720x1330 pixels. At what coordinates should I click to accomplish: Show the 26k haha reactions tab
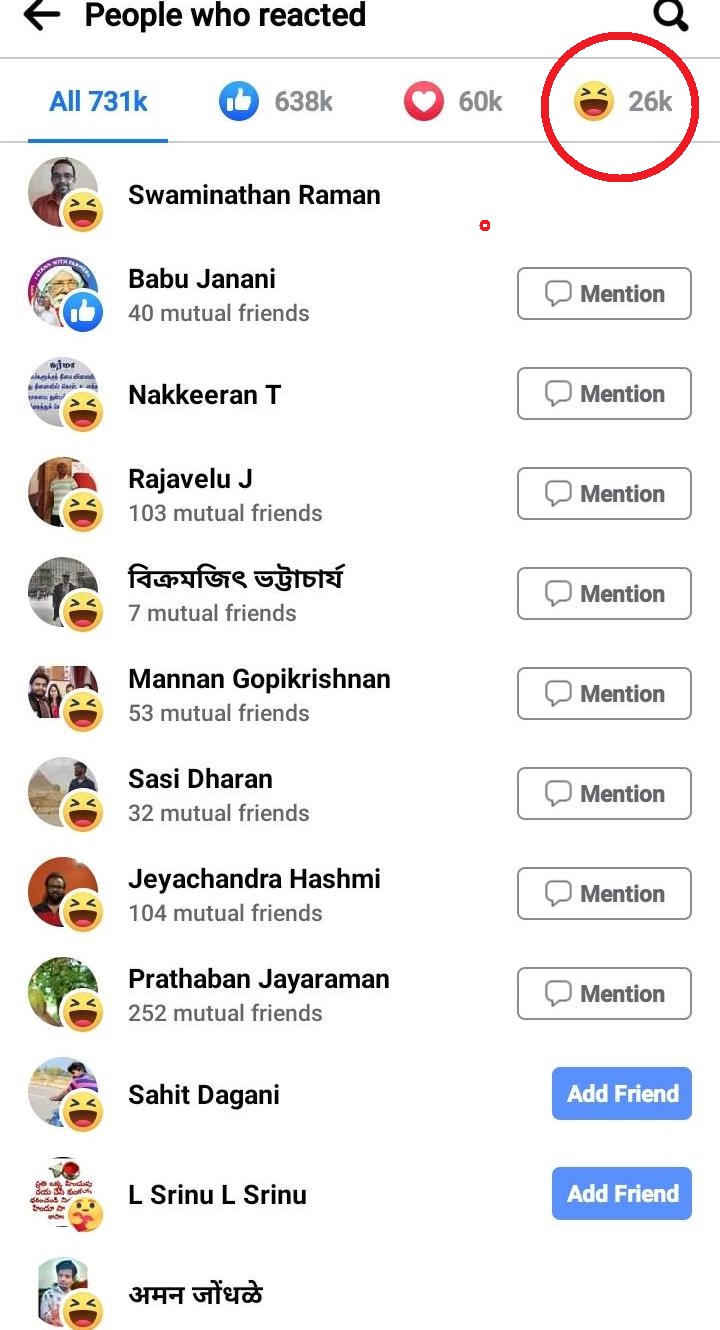[x=622, y=101]
